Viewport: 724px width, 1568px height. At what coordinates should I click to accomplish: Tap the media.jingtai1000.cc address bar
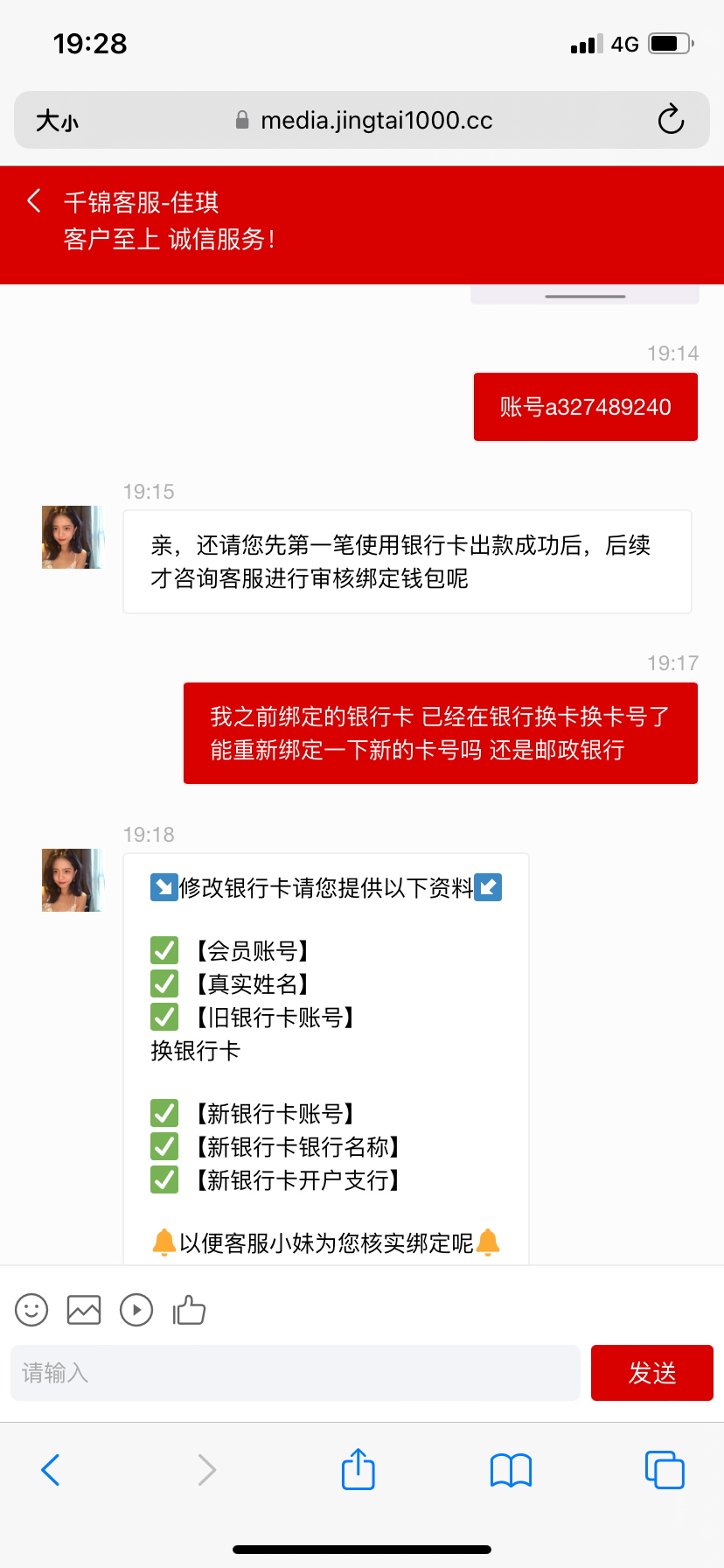coord(385,120)
